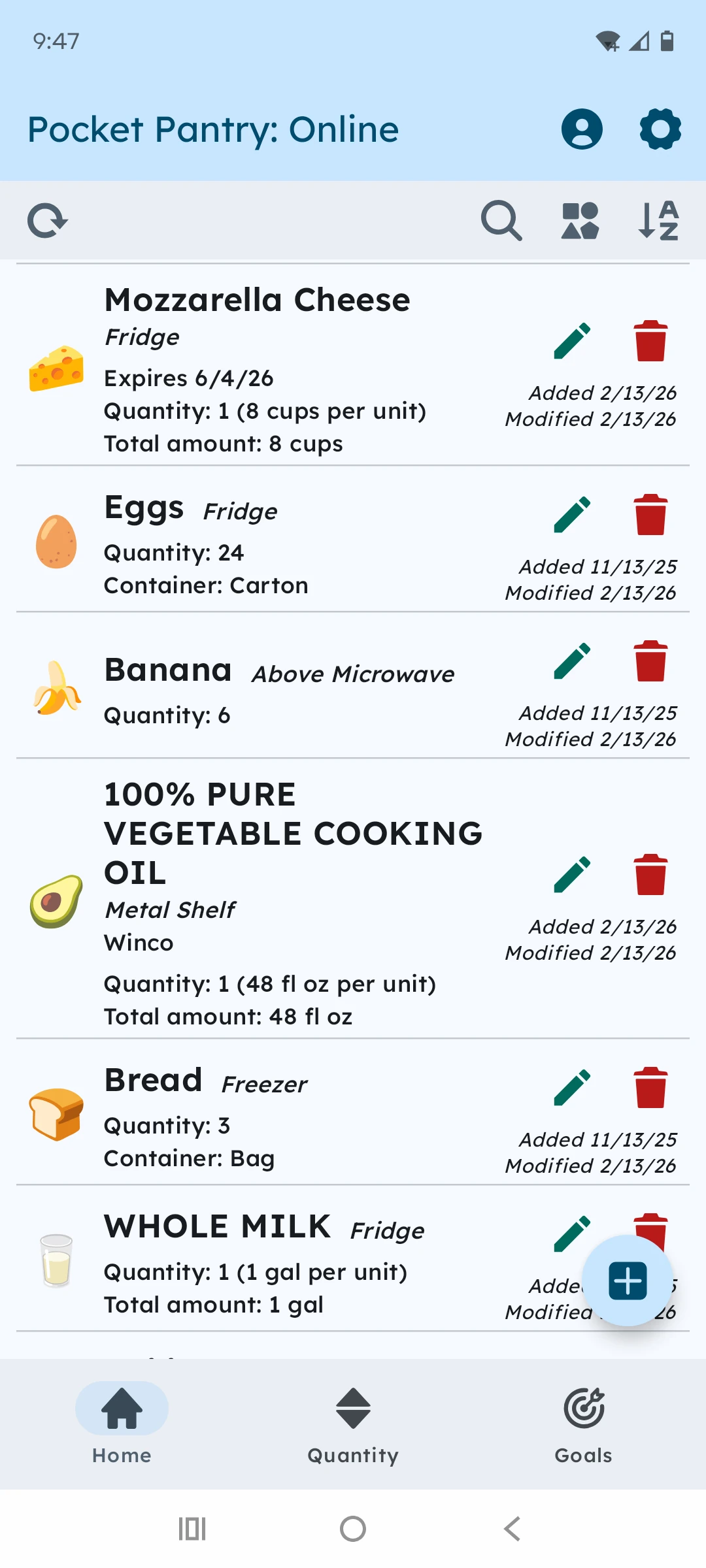Tap the floating add item button
Screen dimensions: 706x1568
(626, 1279)
